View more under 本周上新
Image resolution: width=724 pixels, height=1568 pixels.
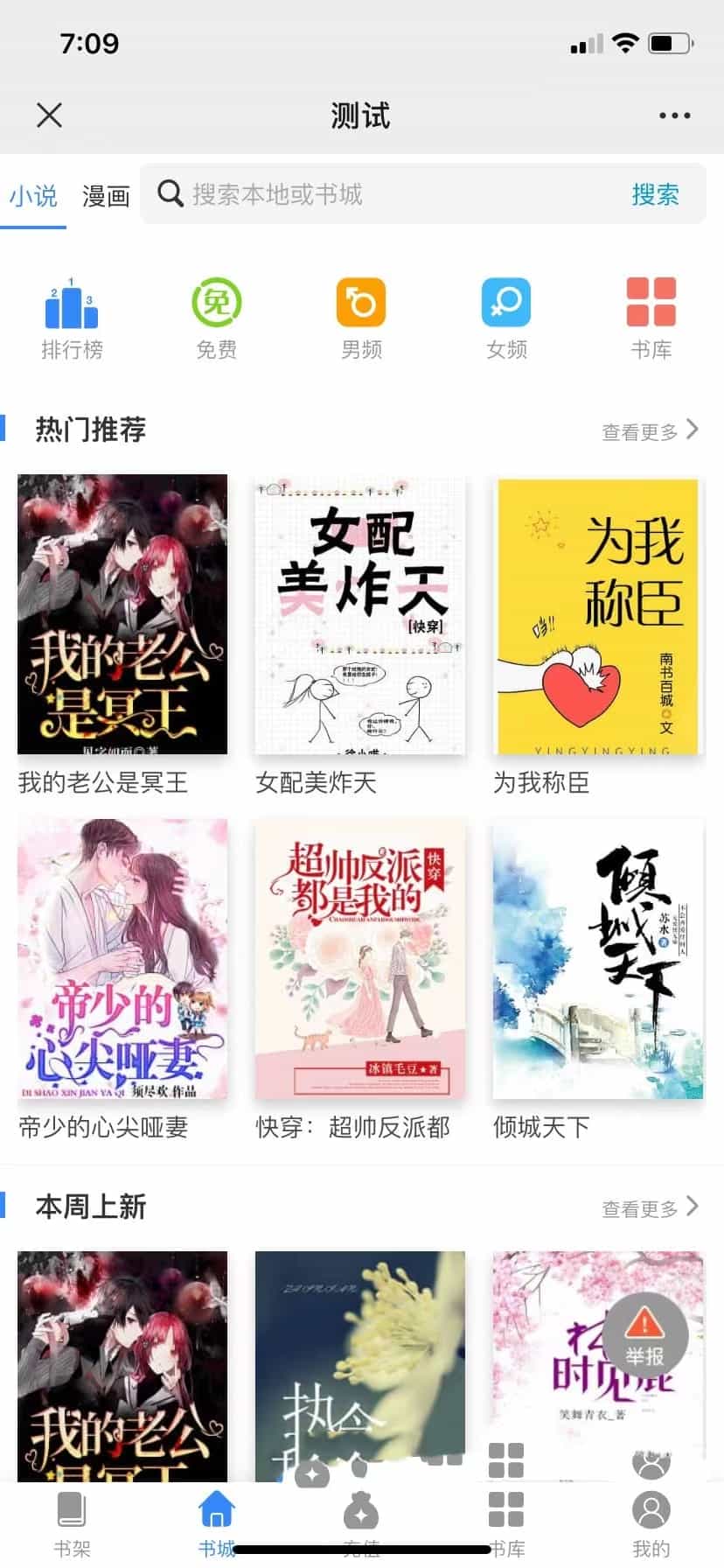click(x=650, y=1207)
